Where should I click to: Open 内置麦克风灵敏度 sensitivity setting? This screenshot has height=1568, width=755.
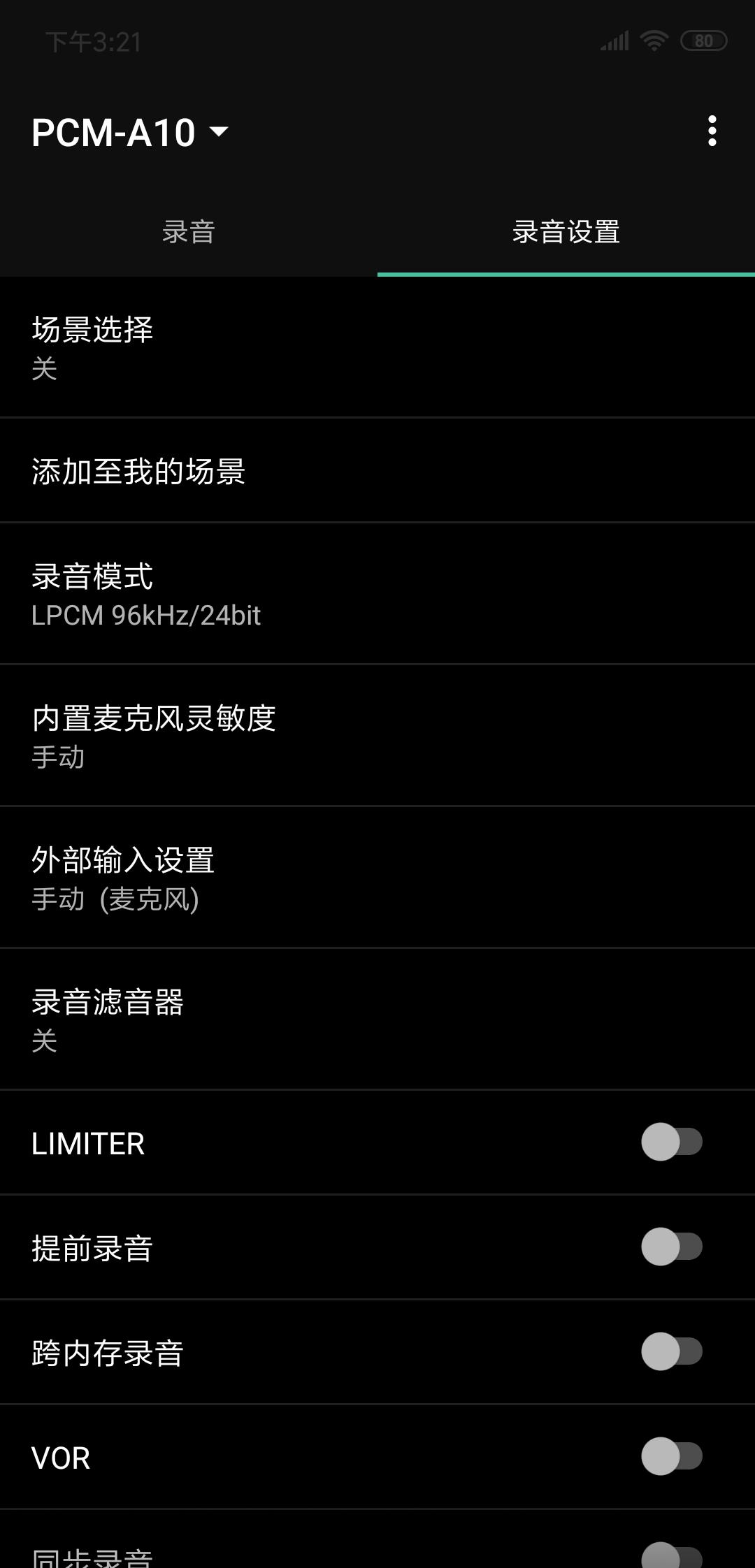pos(377,736)
